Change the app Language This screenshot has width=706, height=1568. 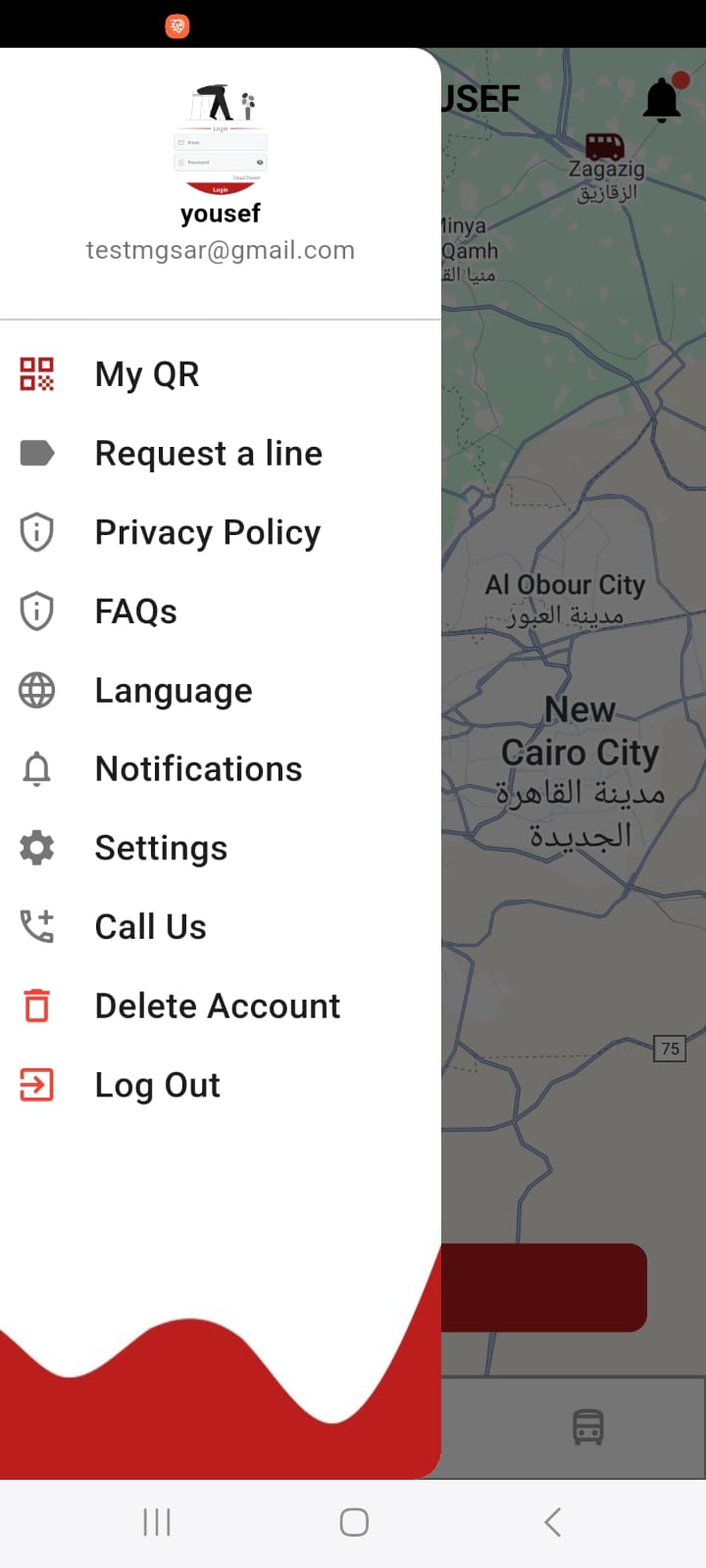click(221, 691)
